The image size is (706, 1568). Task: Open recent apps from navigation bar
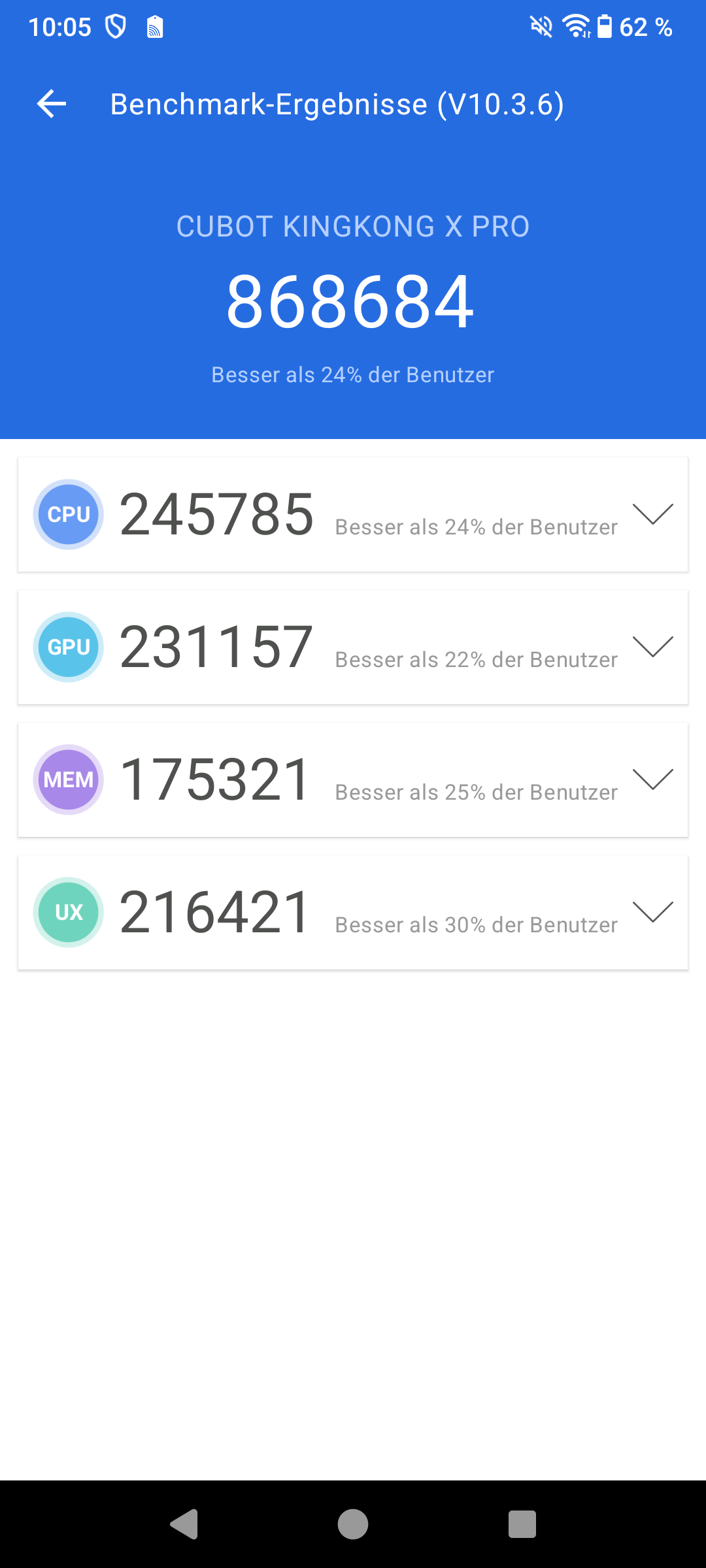[522, 1524]
